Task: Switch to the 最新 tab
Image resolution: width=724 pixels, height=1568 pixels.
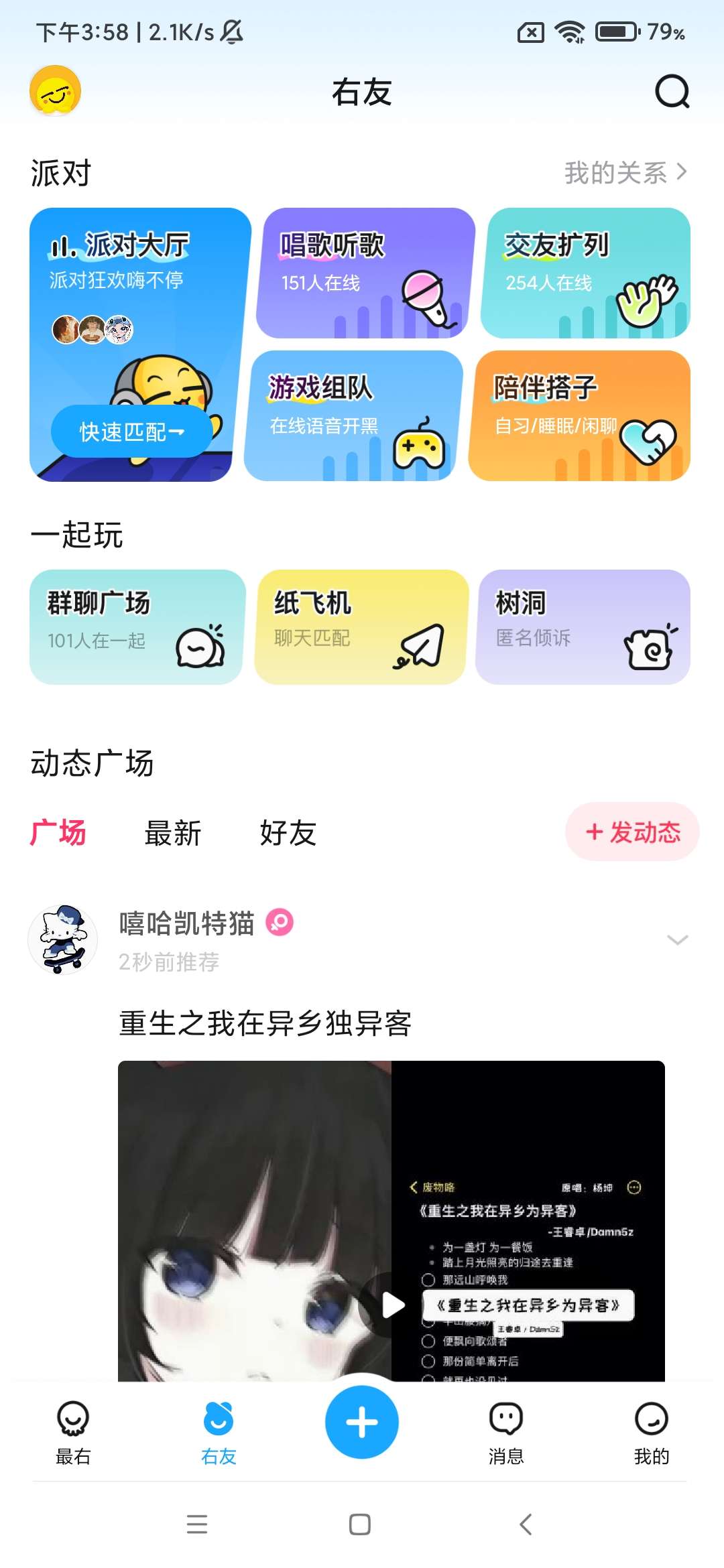Action: coord(173,833)
